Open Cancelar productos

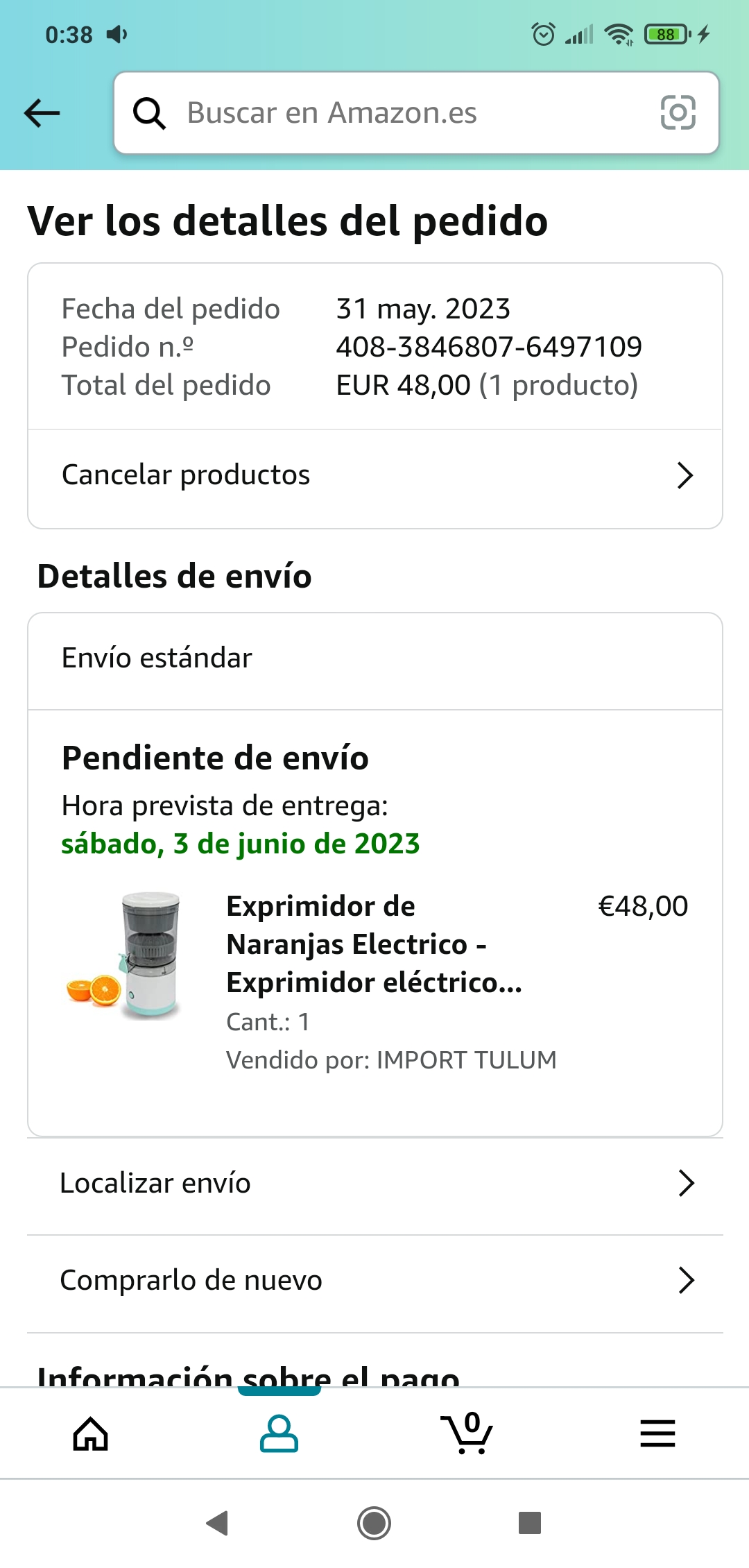[x=374, y=476]
